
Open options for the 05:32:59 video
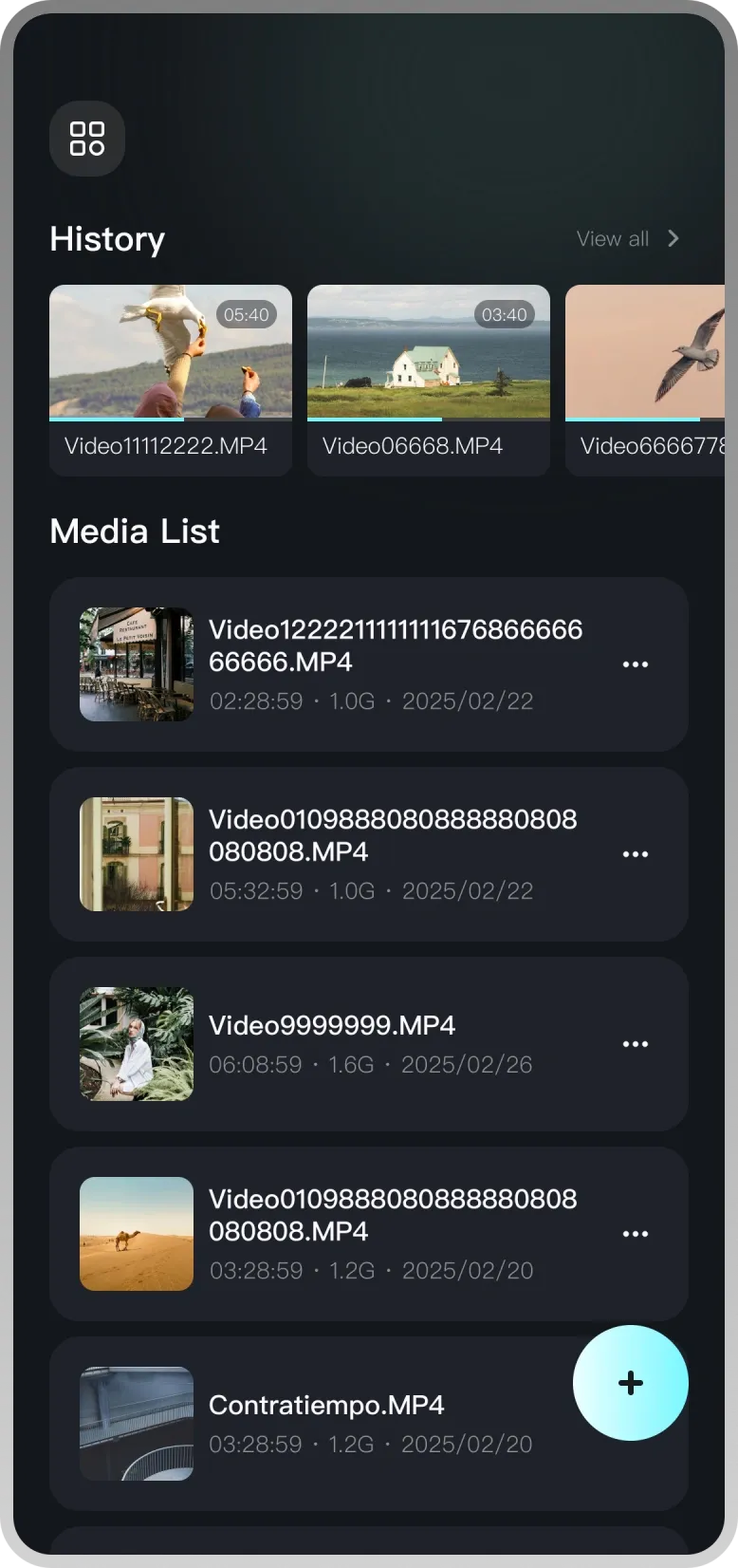click(635, 854)
